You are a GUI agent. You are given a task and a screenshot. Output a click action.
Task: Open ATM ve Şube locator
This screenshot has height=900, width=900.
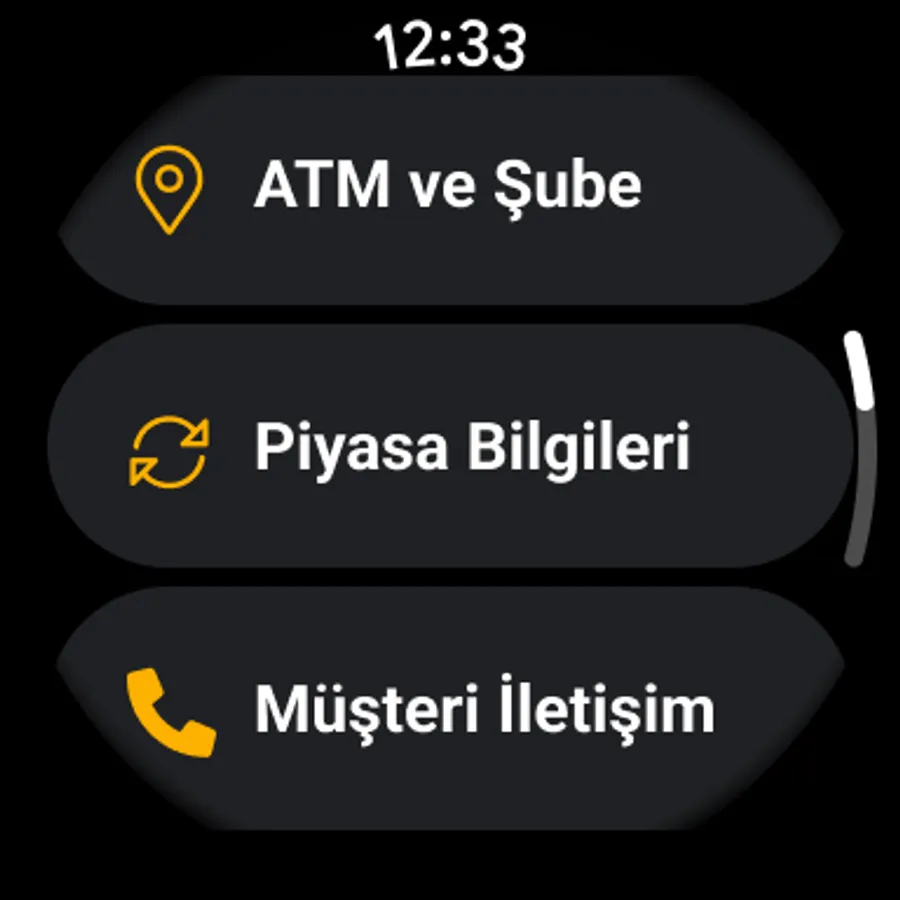[x=448, y=188]
